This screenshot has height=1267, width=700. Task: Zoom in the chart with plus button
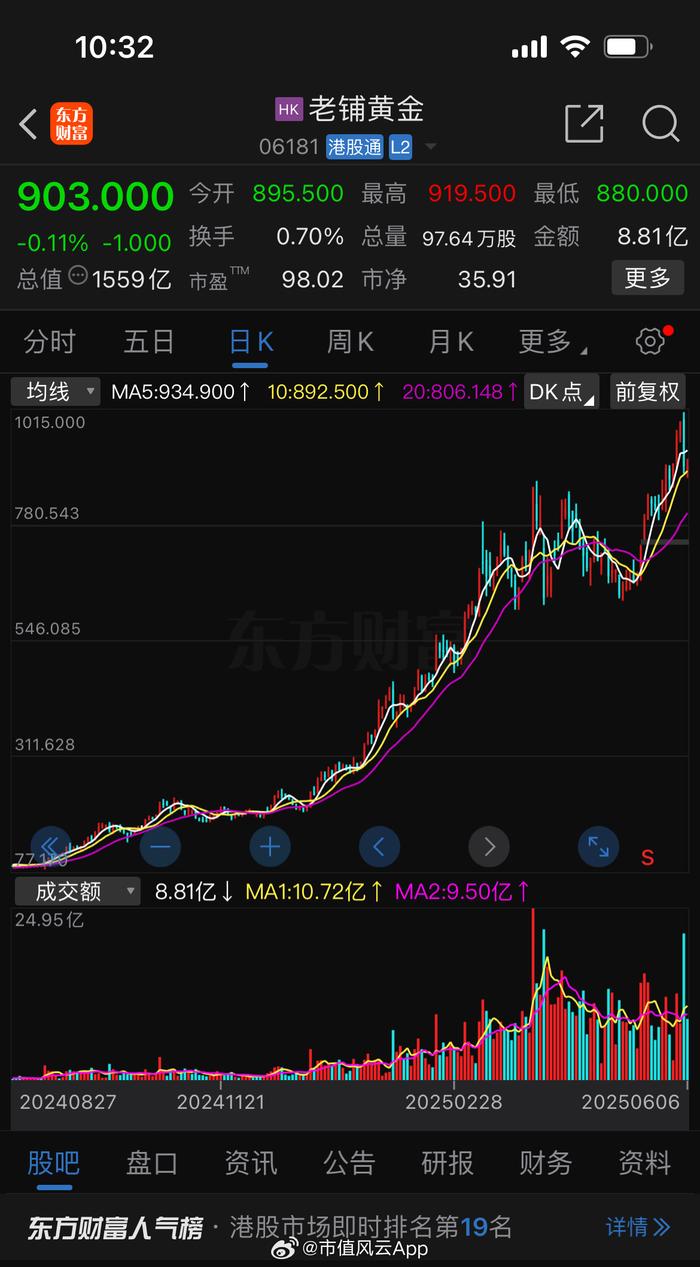[269, 847]
